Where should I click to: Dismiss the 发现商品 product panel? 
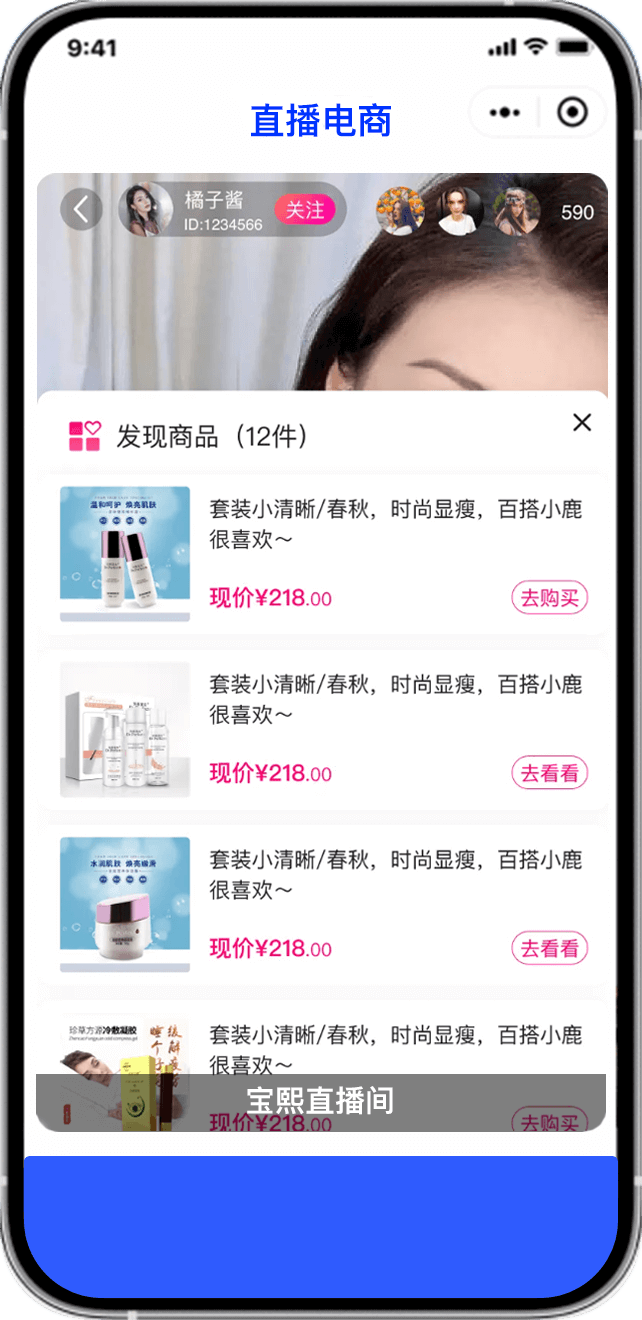click(x=582, y=423)
